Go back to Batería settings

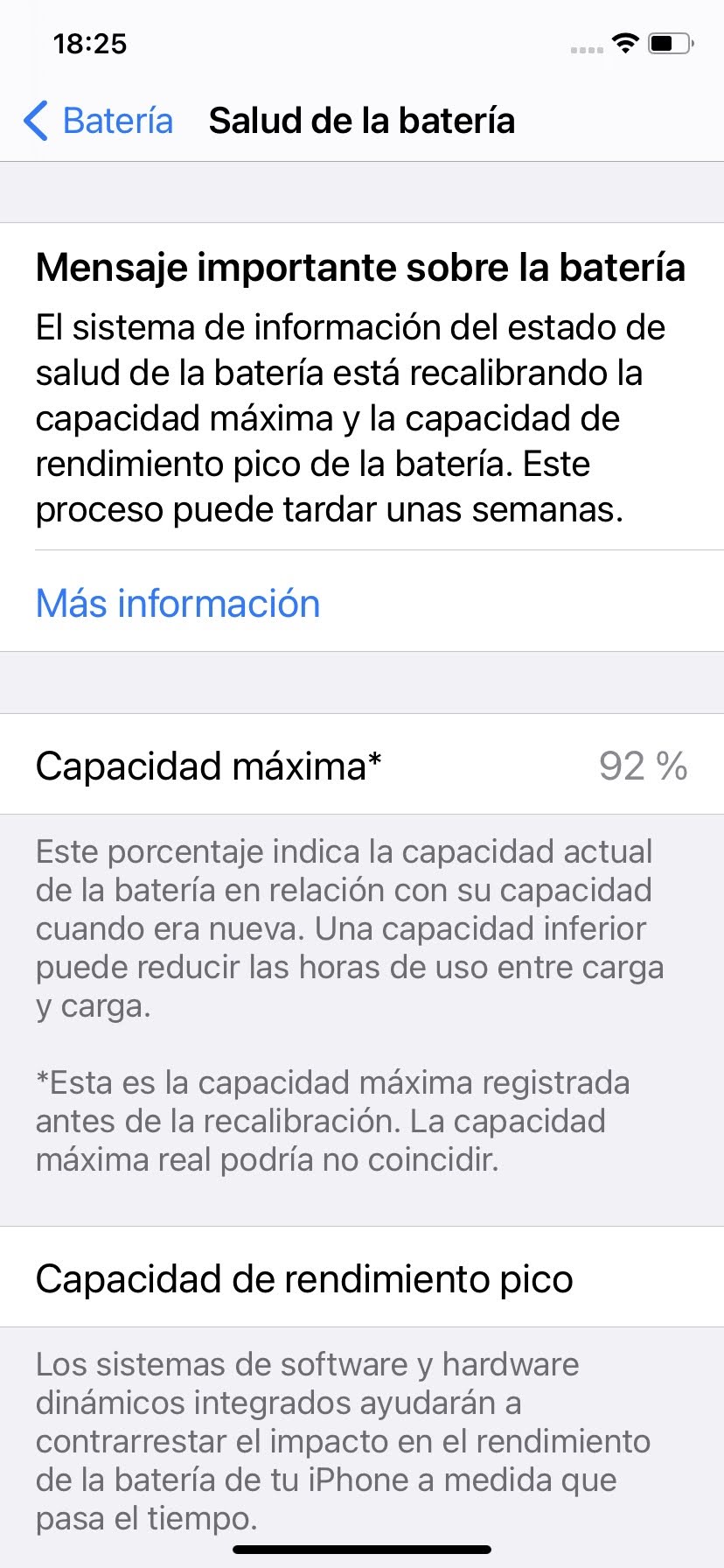(x=98, y=121)
